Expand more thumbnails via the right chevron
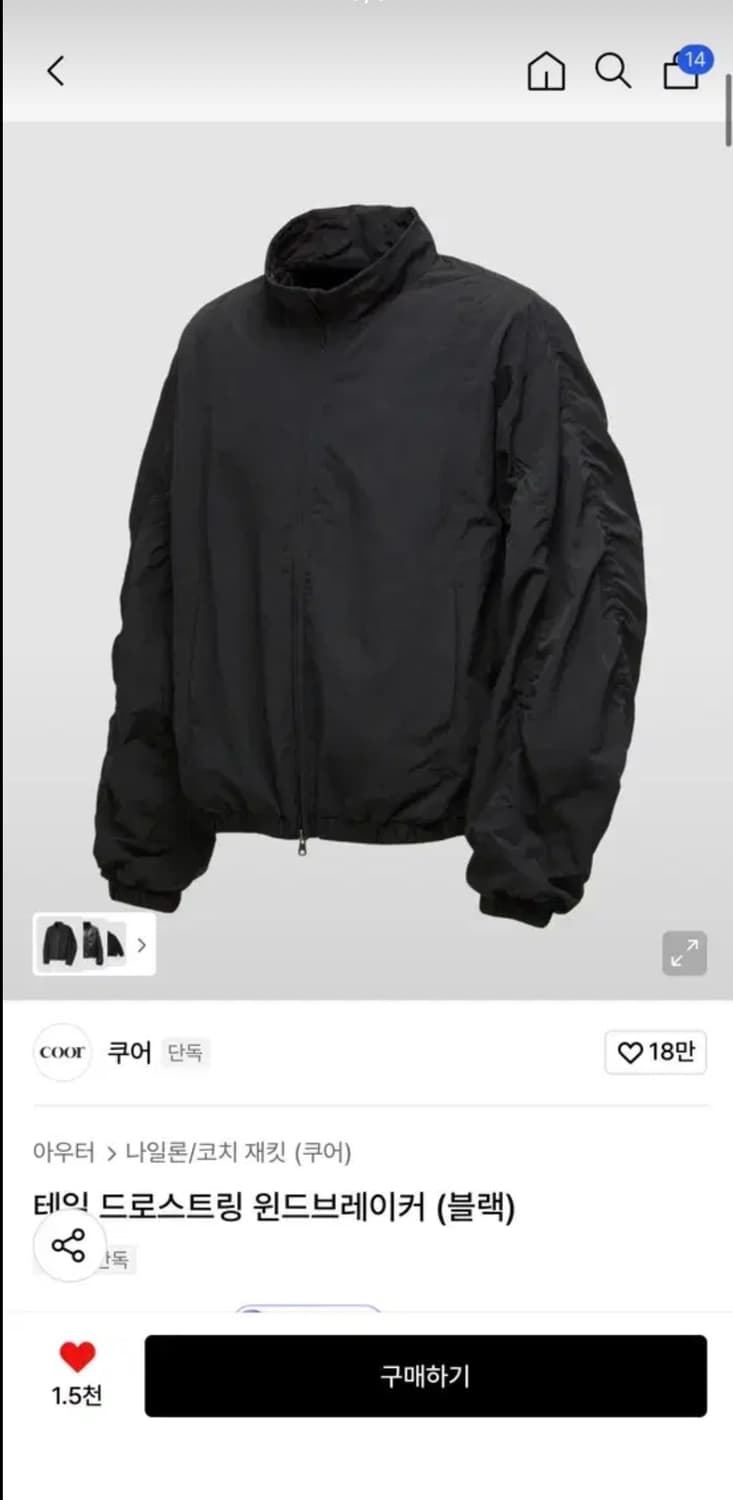733x1500 pixels. [x=141, y=944]
